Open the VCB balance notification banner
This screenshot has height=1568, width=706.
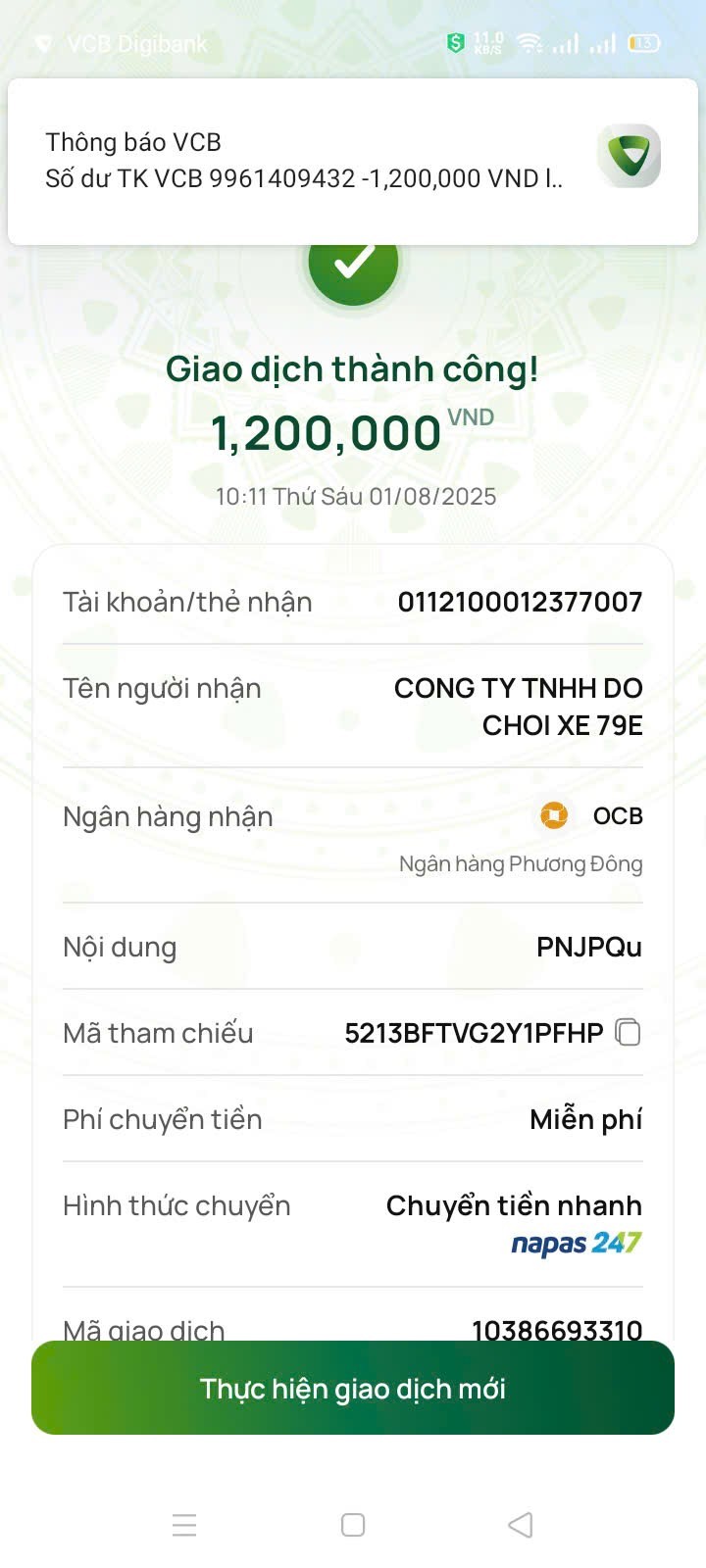coord(353,162)
